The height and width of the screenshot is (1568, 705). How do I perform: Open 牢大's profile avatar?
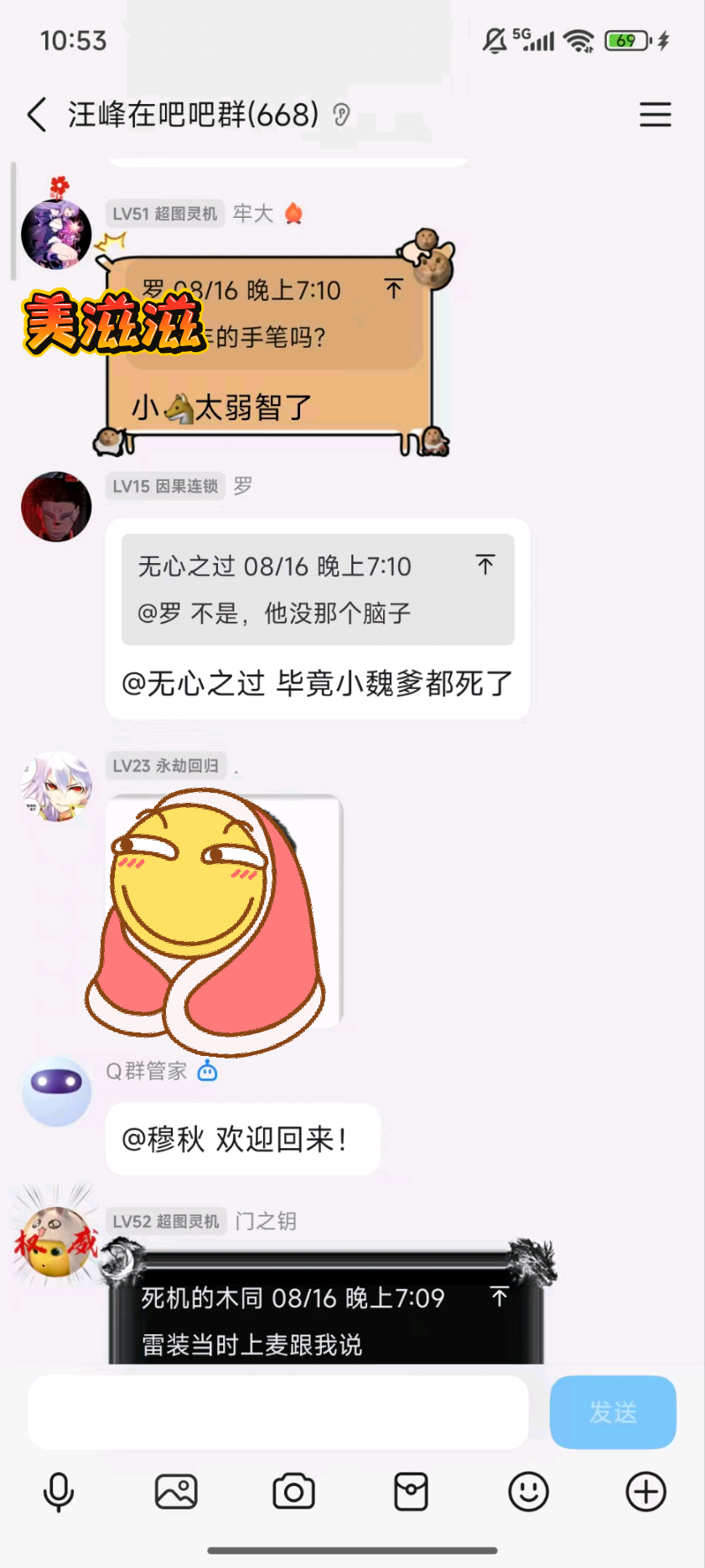tap(56, 233)
